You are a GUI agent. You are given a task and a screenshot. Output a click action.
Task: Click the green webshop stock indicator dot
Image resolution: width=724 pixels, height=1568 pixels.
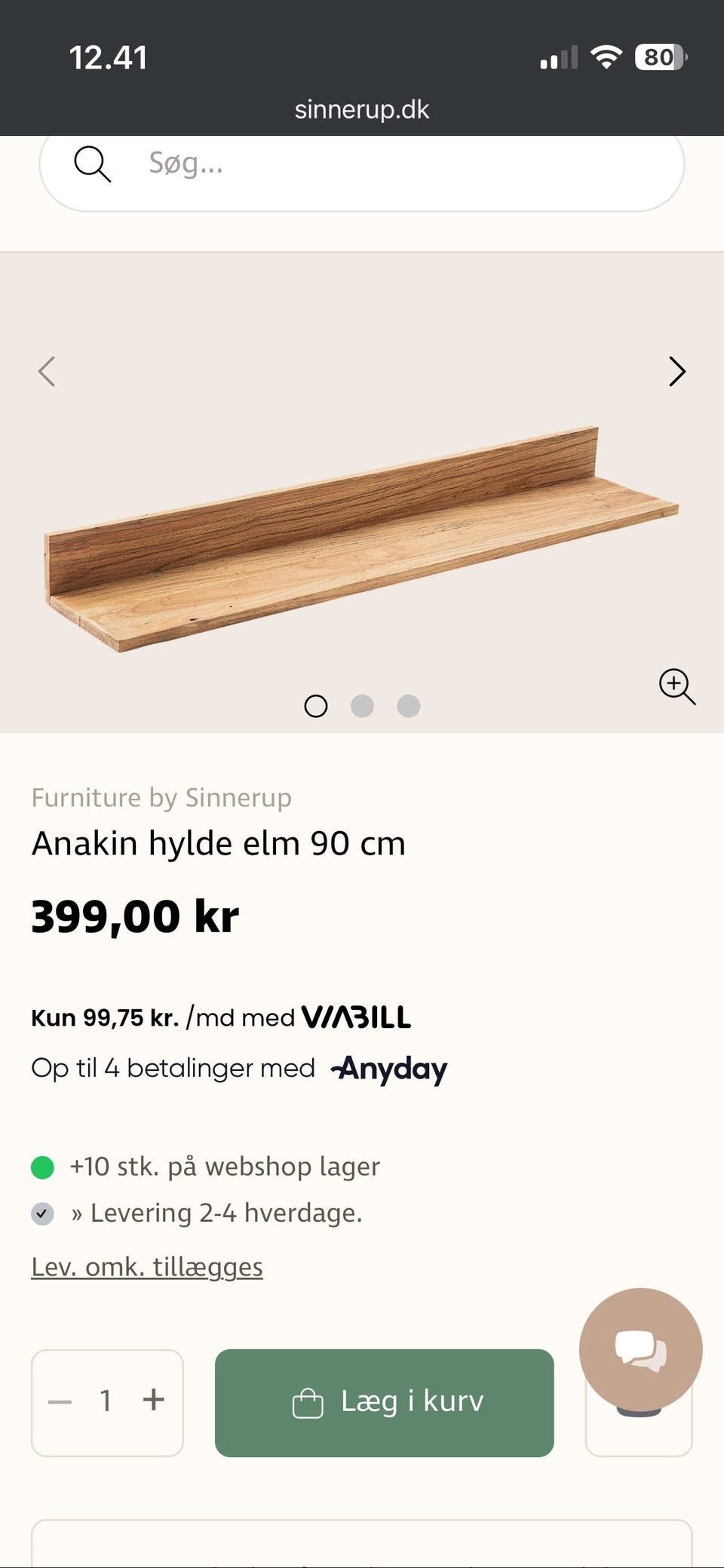[x=43, y=1166]
